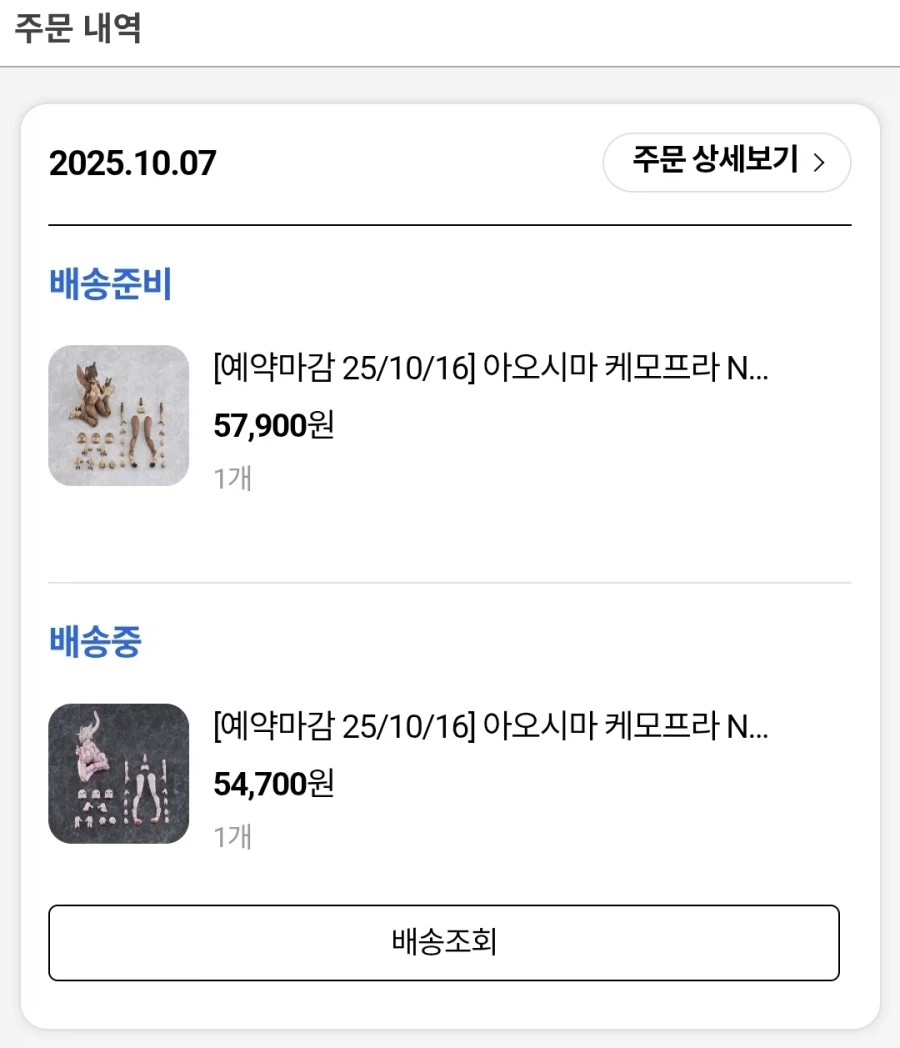View the 57,900원 product thumbnail image
Screen dimensions: 900x1048
click(118, 414)
